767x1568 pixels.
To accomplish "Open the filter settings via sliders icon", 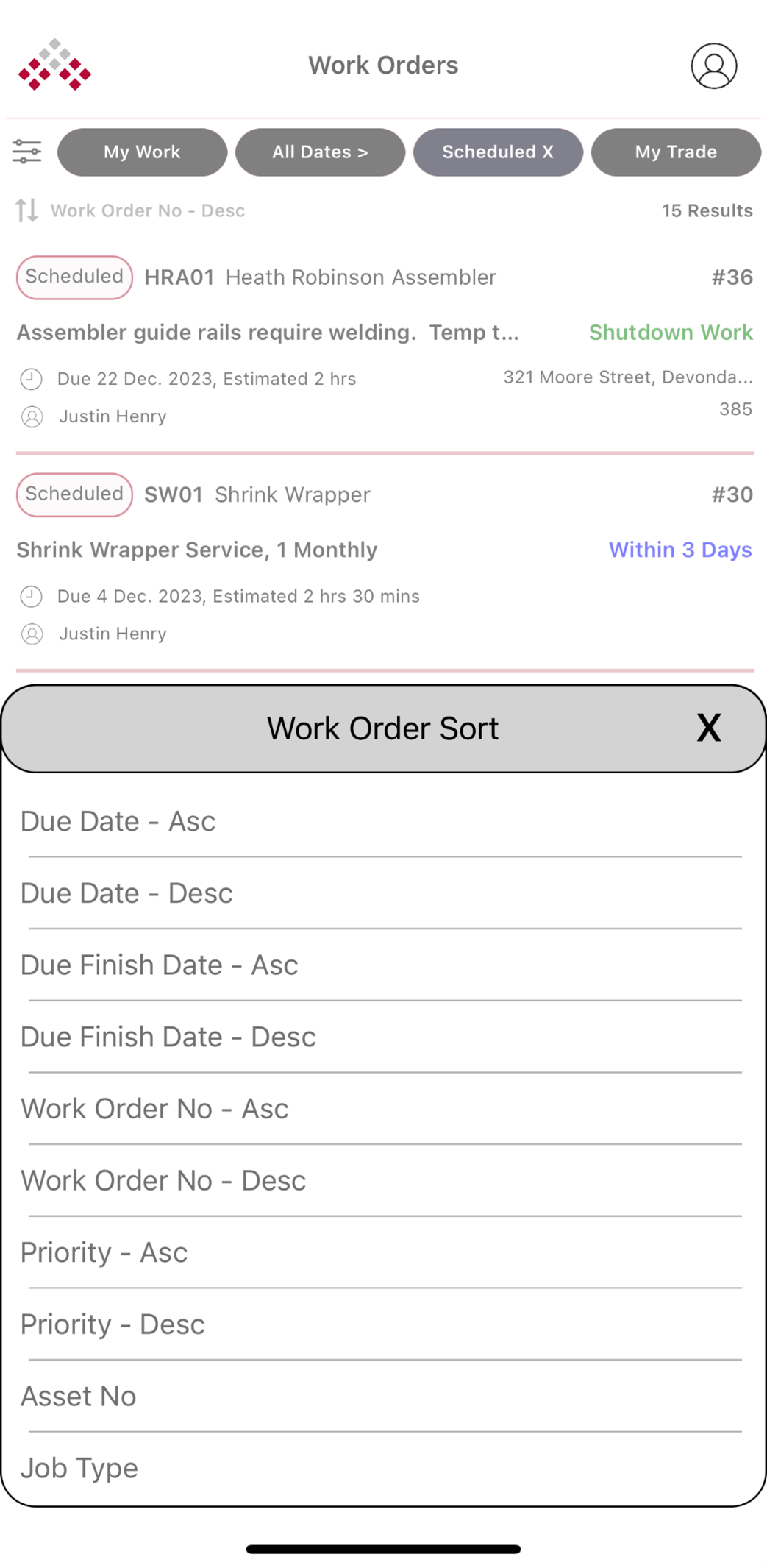I will coord(27,152).
